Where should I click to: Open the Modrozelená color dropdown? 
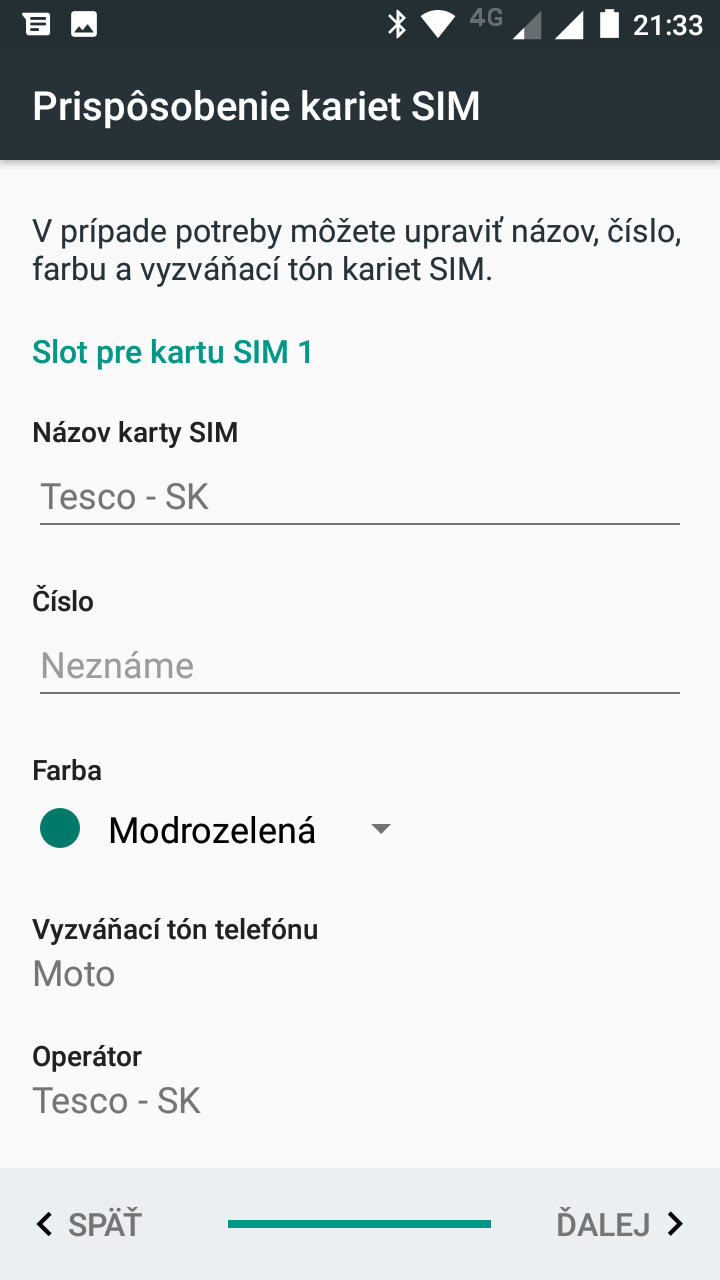pyautogui.click(x=215, y=830)
